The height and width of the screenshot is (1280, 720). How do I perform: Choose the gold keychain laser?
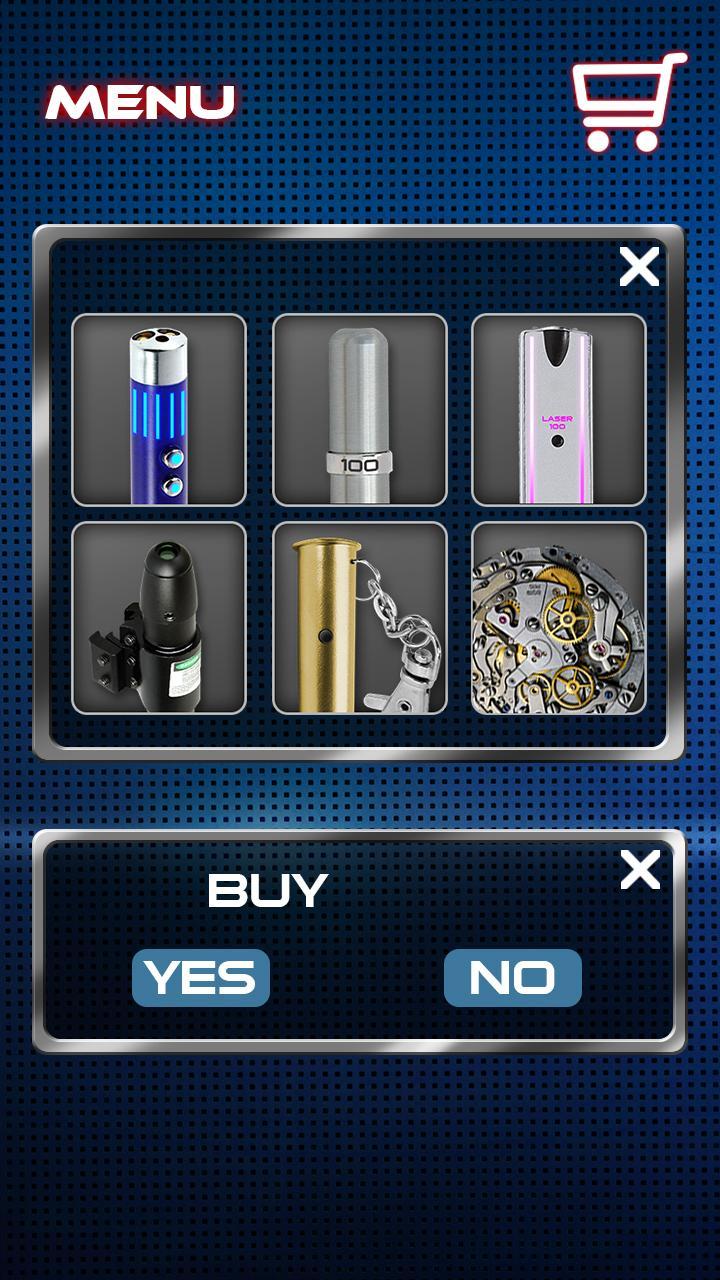point(359,617)
